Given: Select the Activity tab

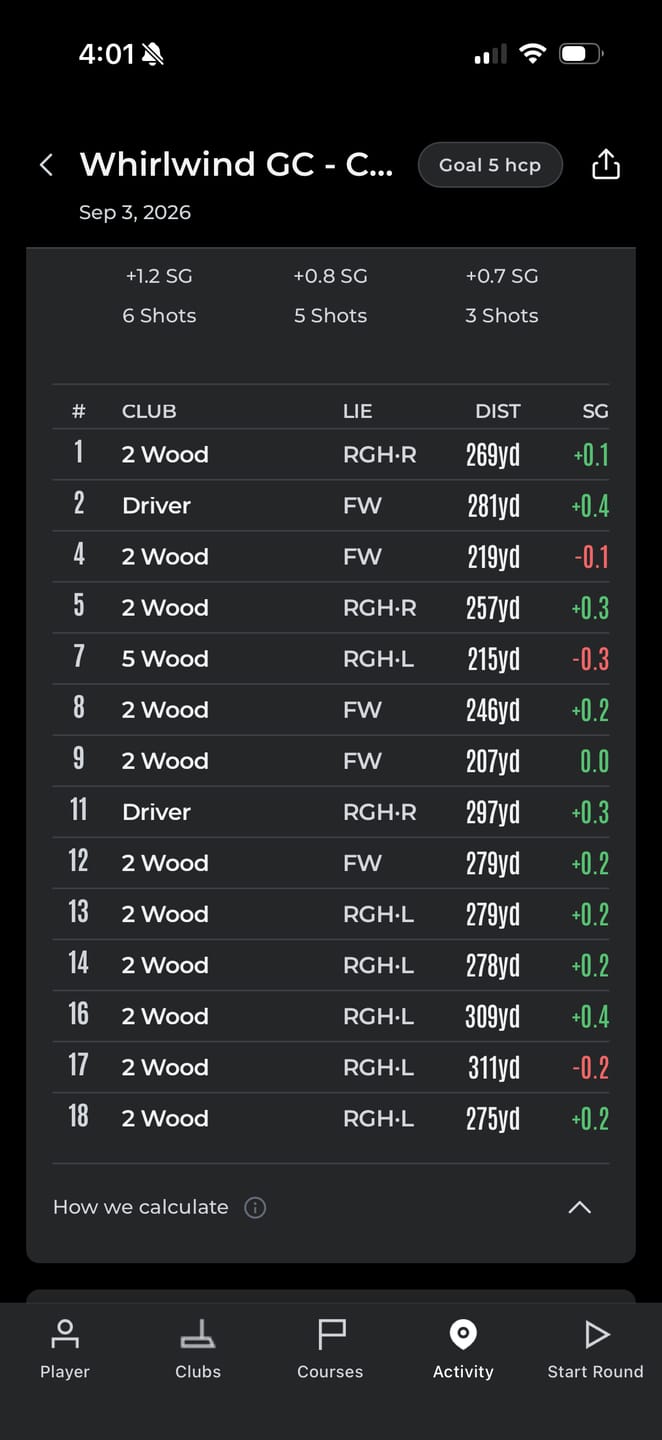Looking at the screenshot, I should pyautogui.click(x=463, y=1349).
